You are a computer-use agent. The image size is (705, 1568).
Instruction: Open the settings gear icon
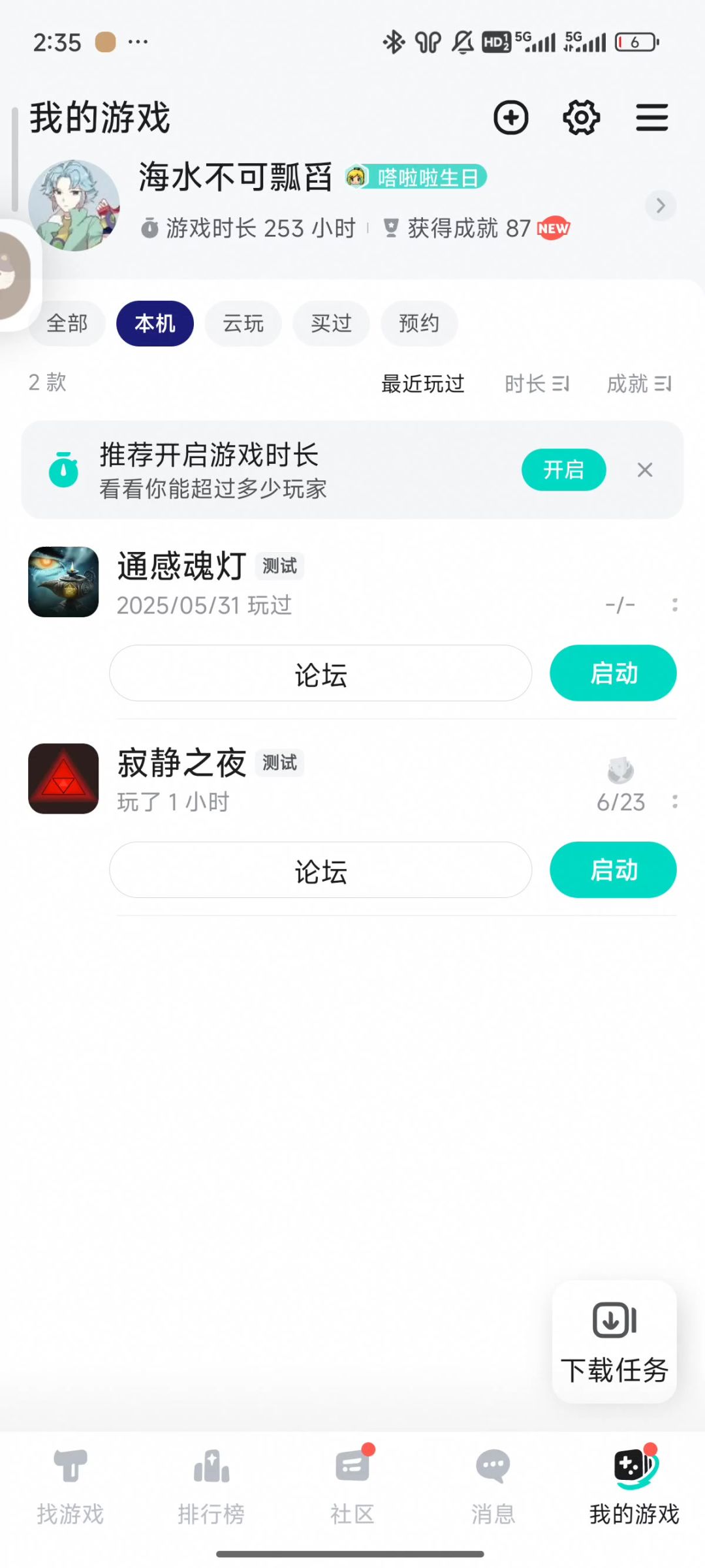tap(581, 118)
